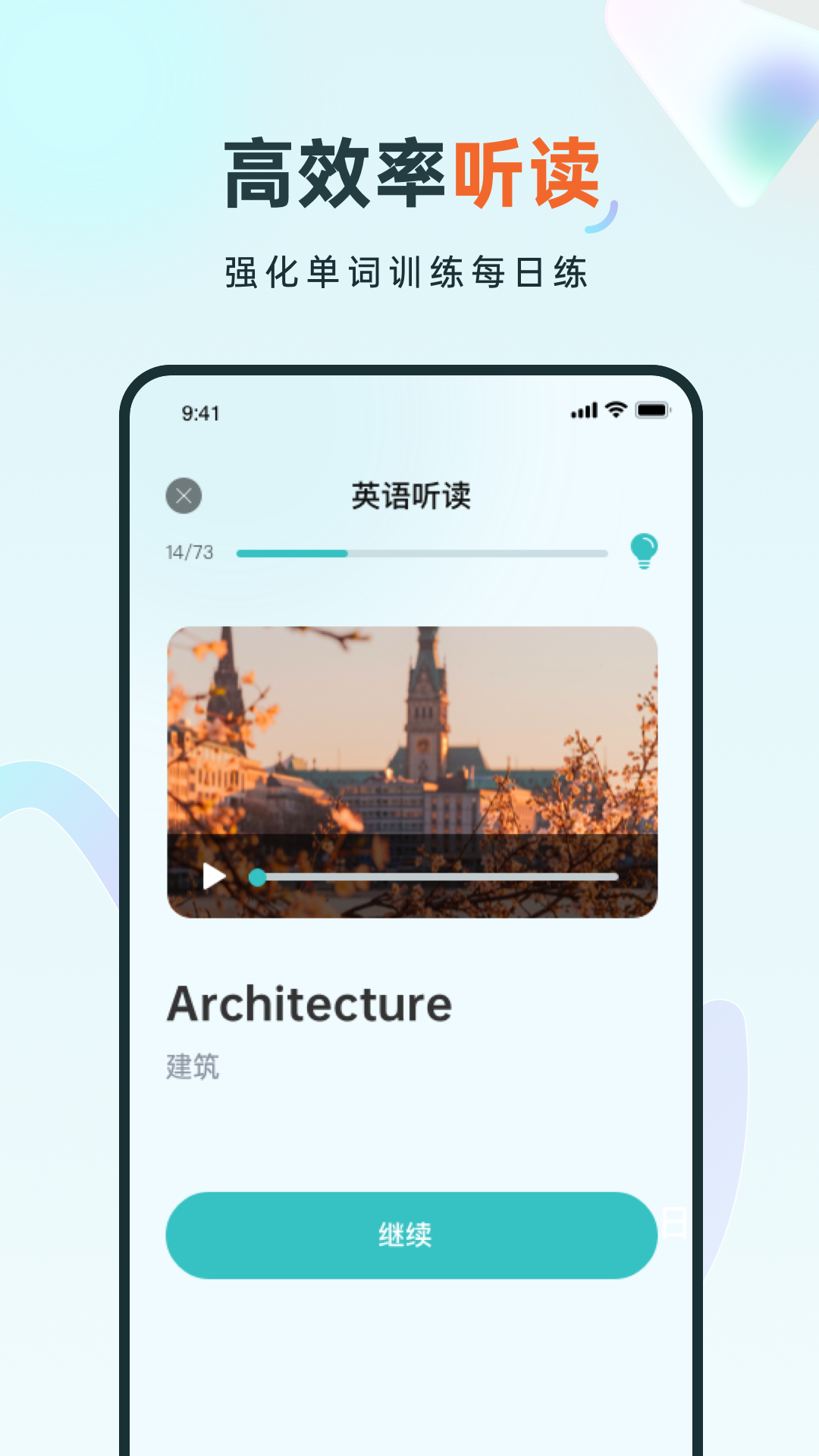
Task: Tap the play triangle to start audio
Action: (215, 876)
